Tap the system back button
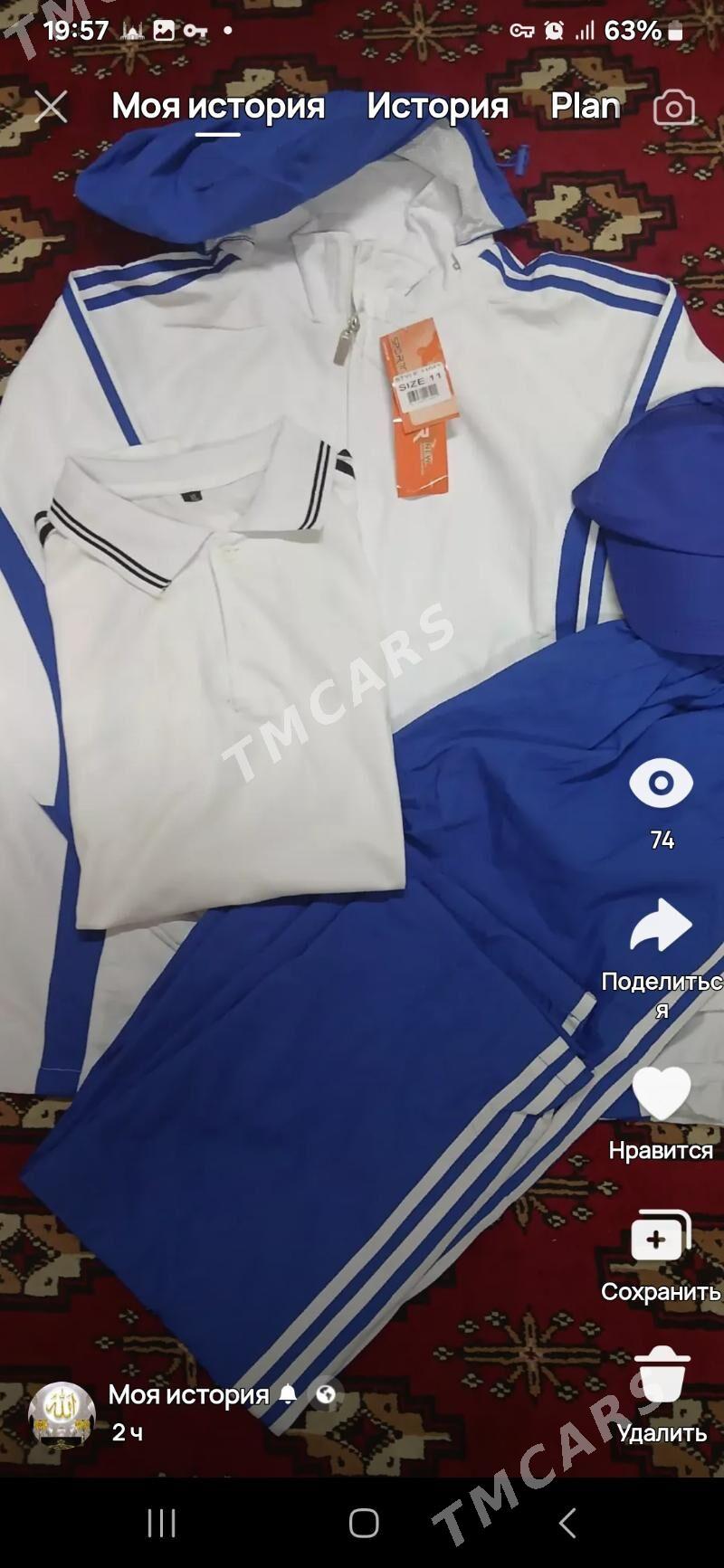 (567, 1524)
